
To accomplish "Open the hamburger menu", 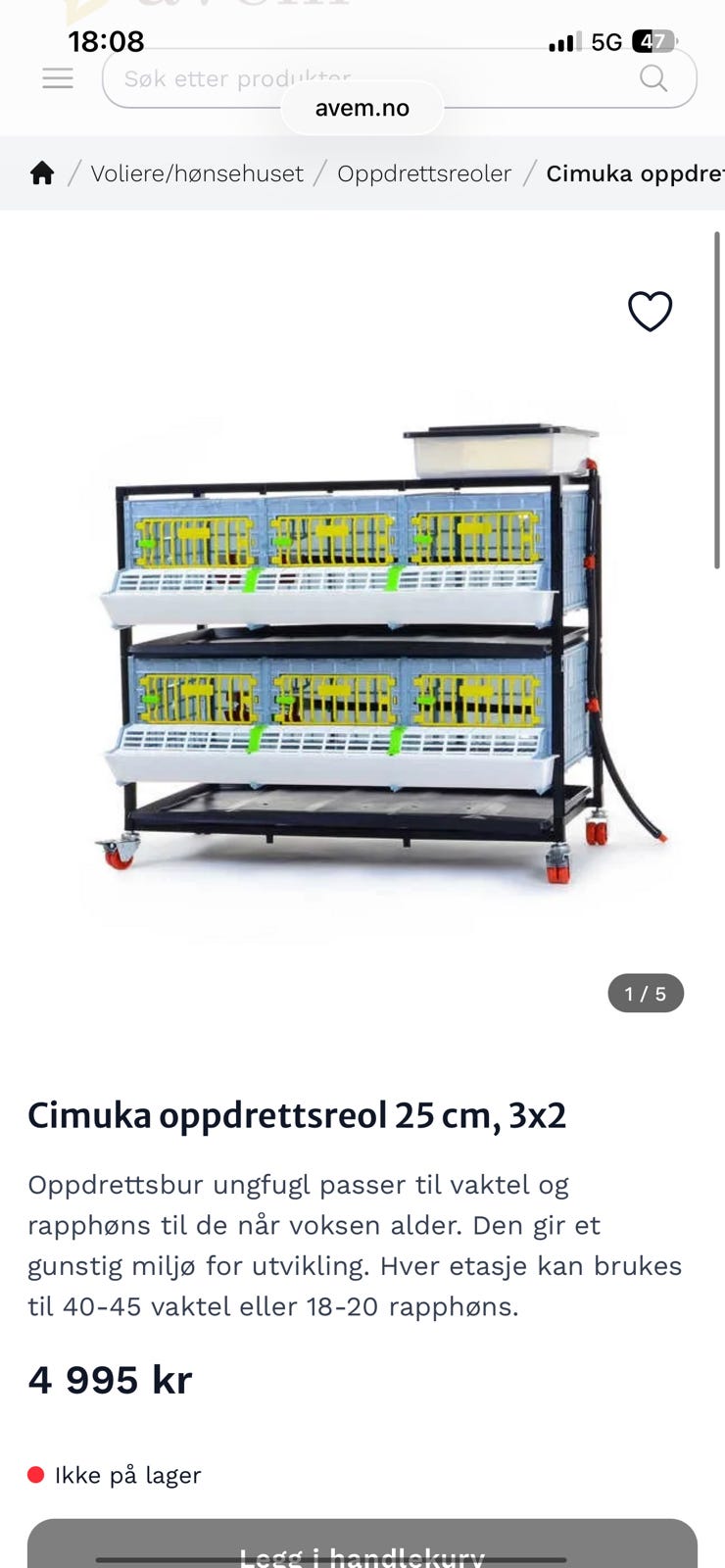I will [58, 78].
